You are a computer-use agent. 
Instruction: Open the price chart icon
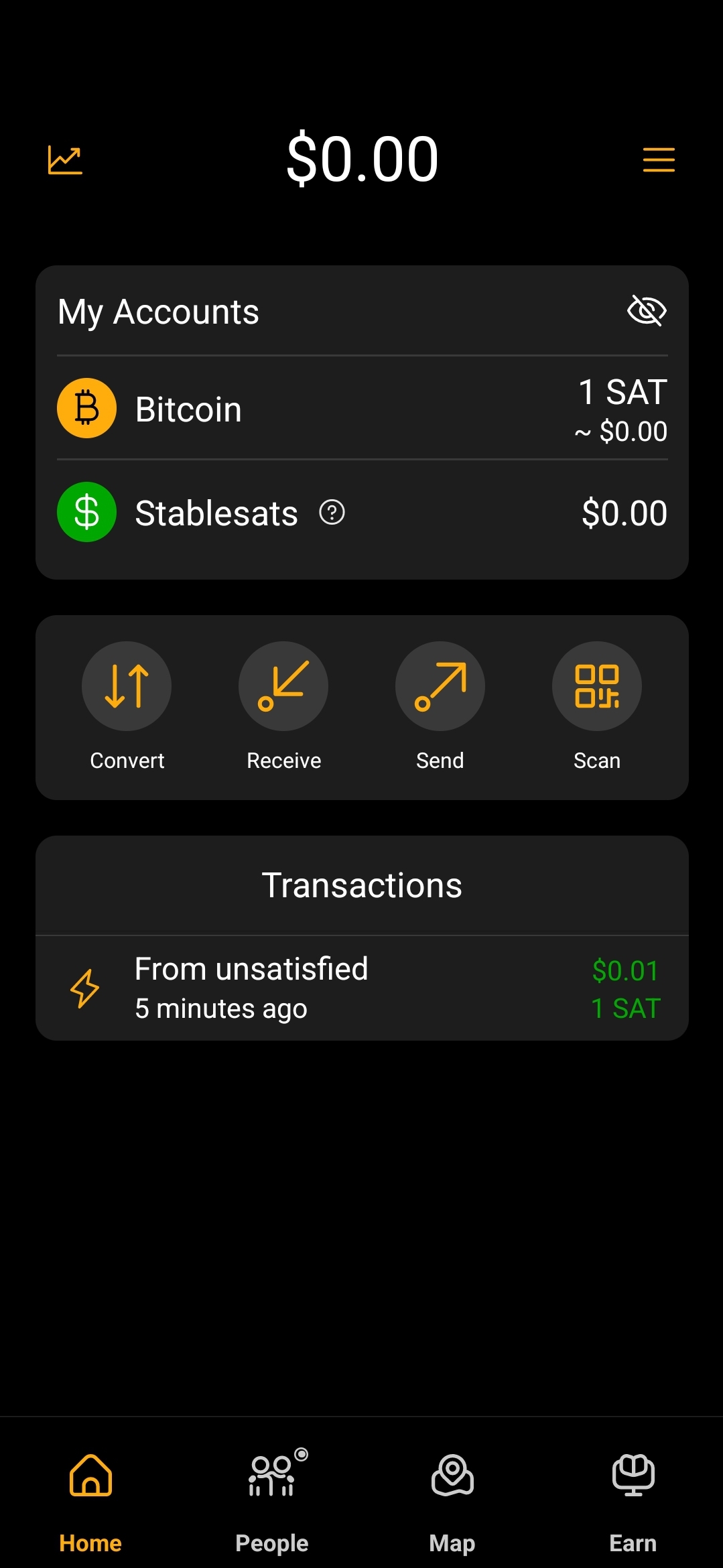tap(65, 160)
